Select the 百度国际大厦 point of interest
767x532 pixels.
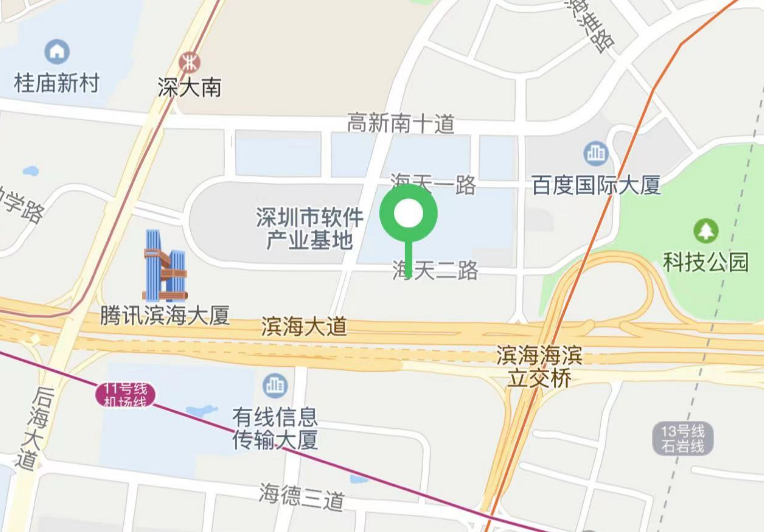597,154
